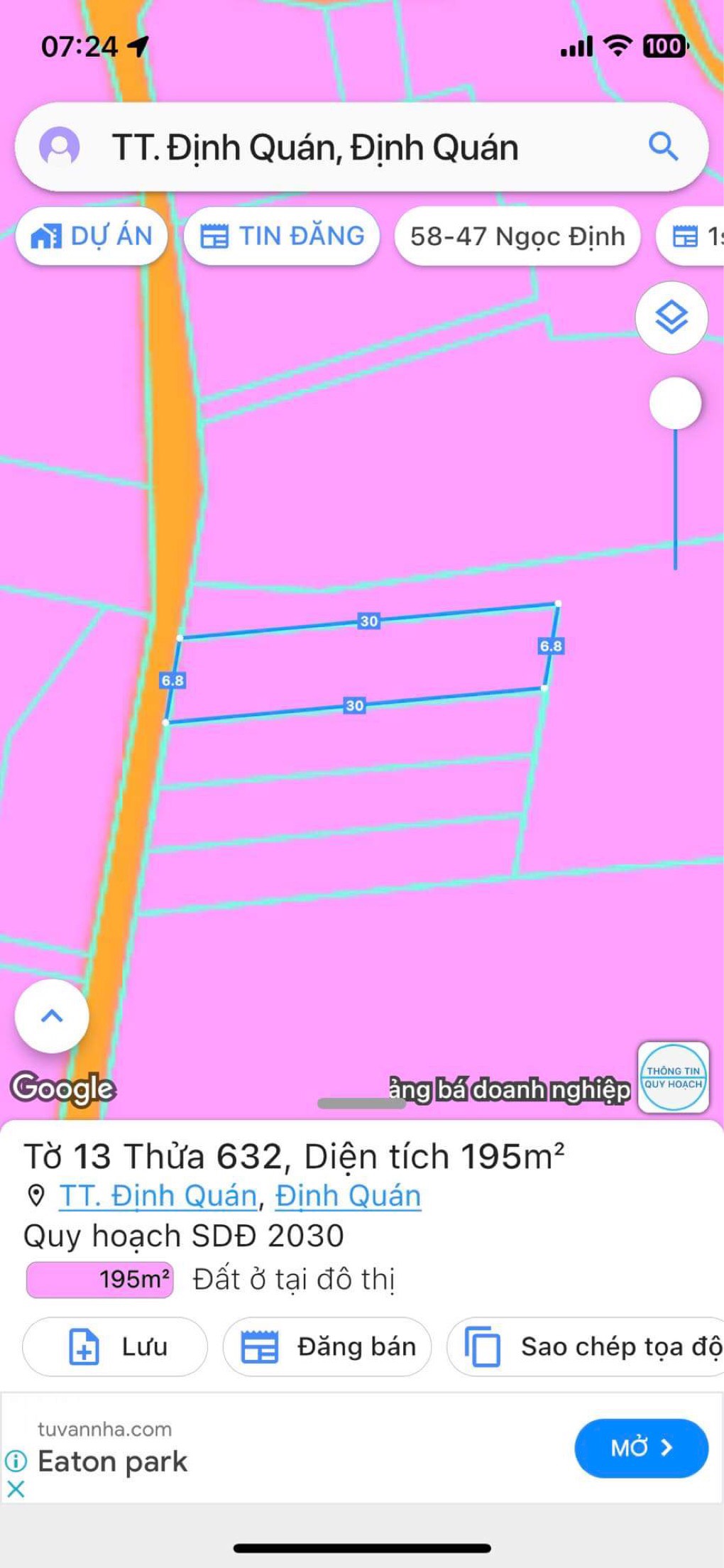This screenshot has width=724, height=1568.
Task: Tap Đăng bán to post listing
Action: [327, 1346]
